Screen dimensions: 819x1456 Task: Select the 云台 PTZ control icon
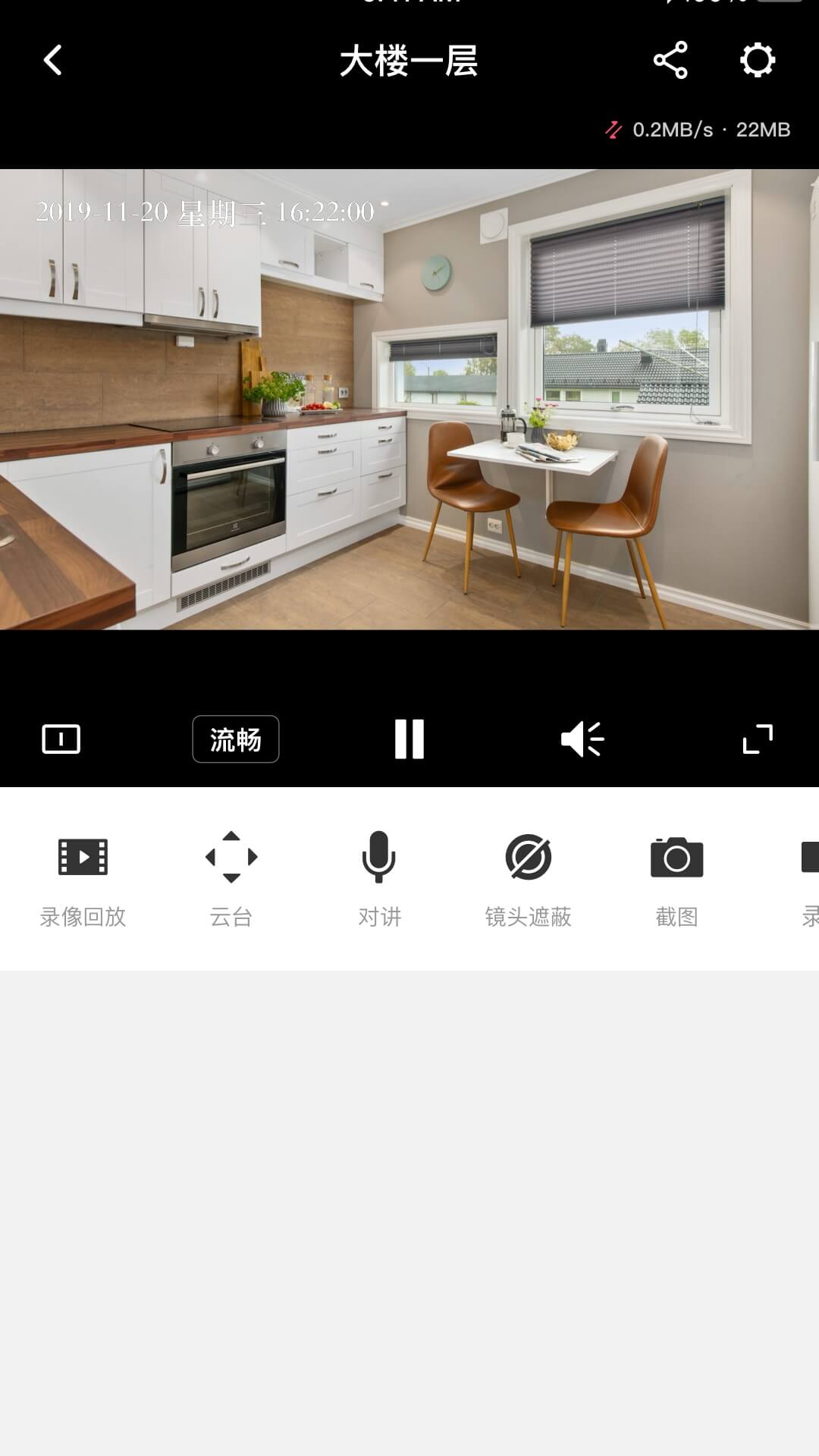[x=231, y=858]
